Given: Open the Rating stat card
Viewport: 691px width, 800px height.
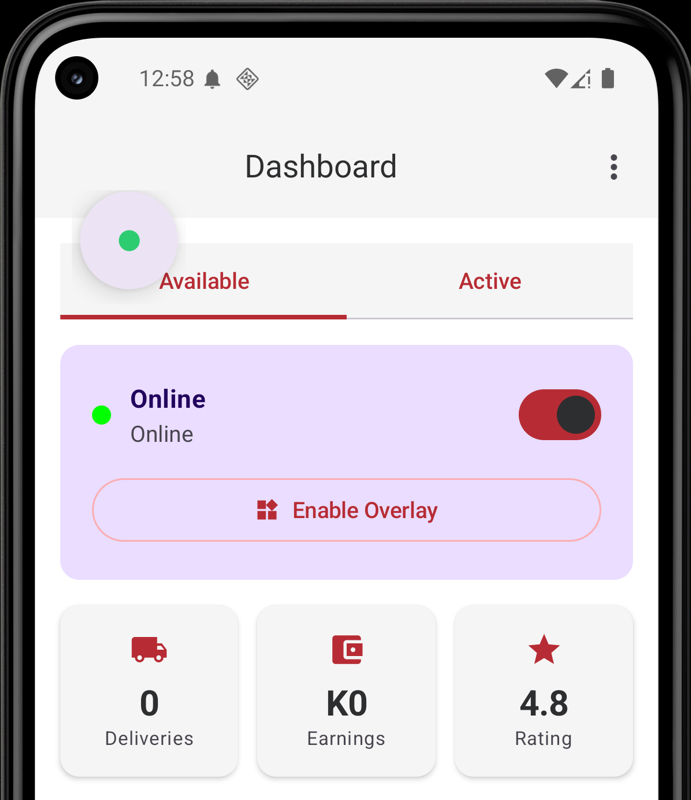Looking at the screenshot, I should point(543,691).
